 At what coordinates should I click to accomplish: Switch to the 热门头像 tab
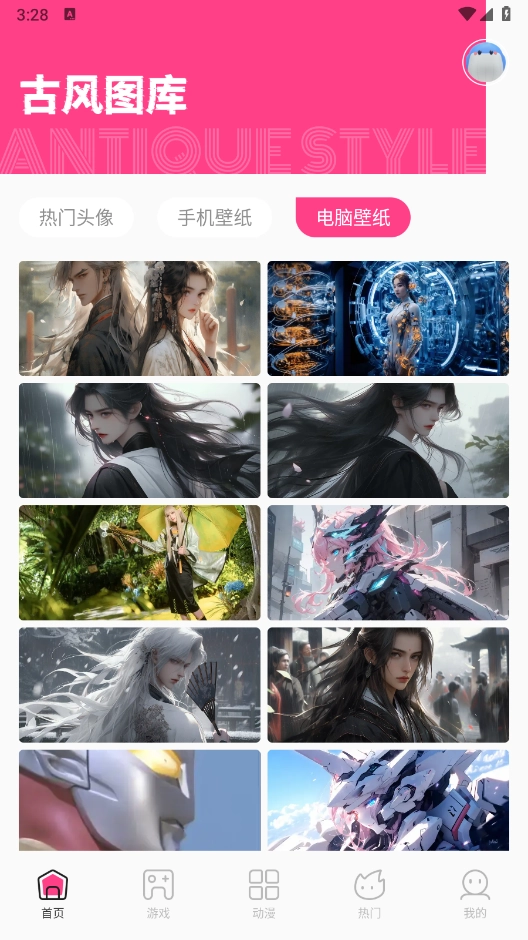(x=76, y=217)
